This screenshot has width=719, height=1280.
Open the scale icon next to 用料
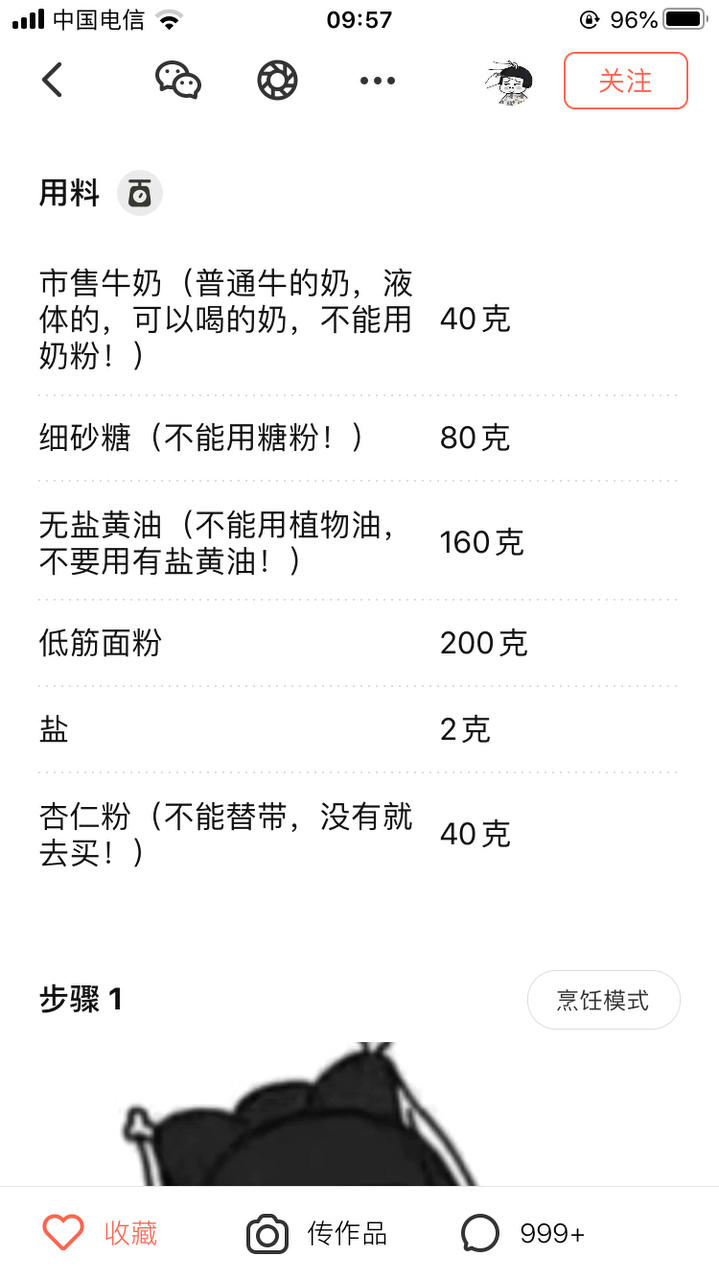point(139,193)
